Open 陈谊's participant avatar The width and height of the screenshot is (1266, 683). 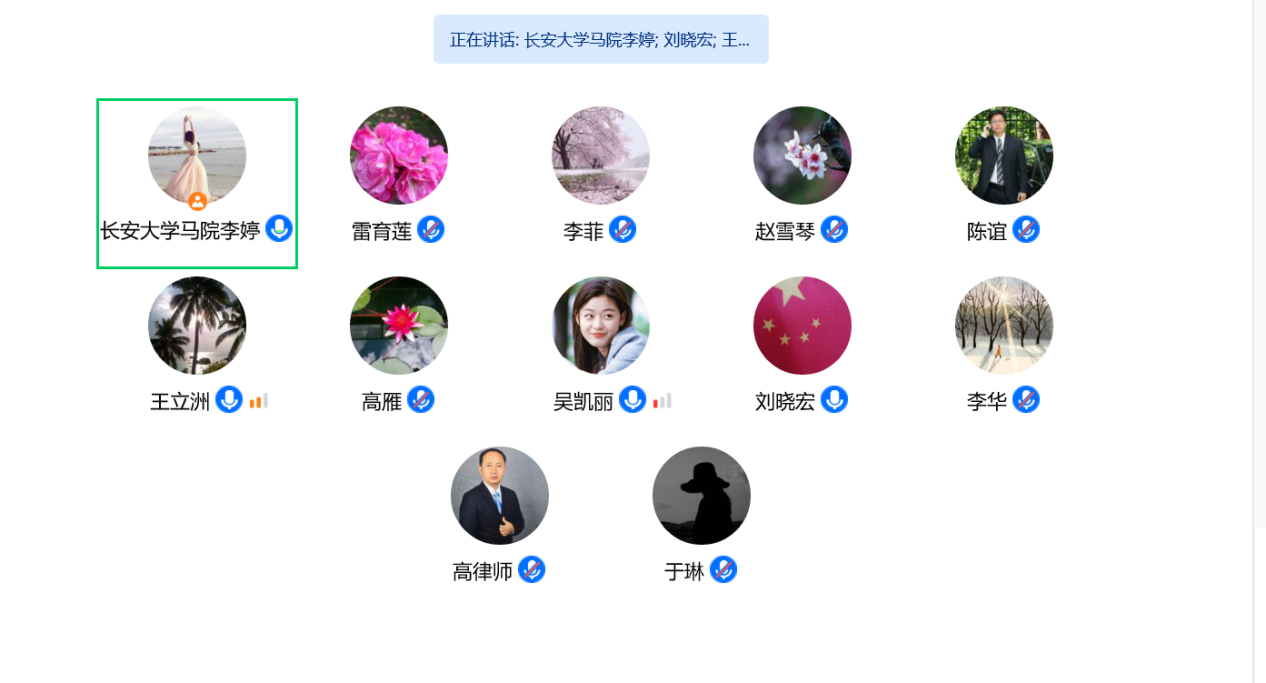click(x=1004, y=156)
